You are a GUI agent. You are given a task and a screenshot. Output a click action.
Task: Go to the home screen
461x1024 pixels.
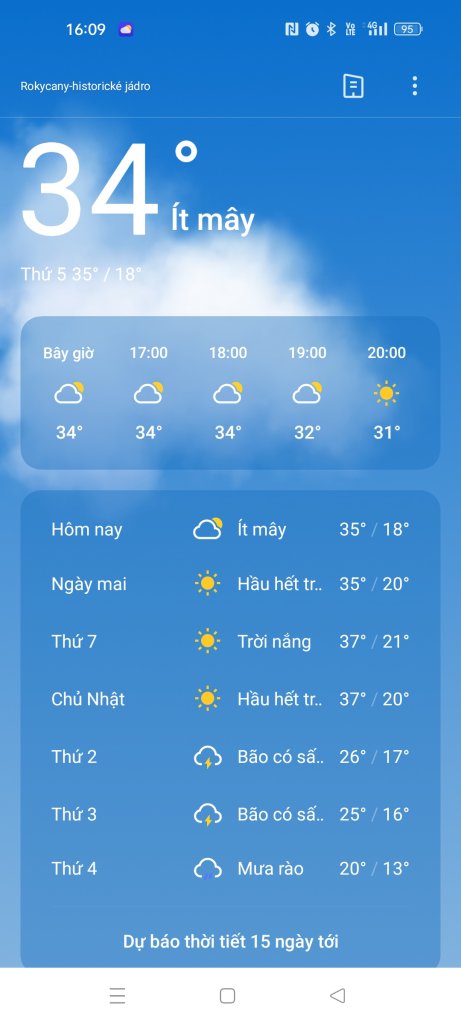(x=227, y=995)
